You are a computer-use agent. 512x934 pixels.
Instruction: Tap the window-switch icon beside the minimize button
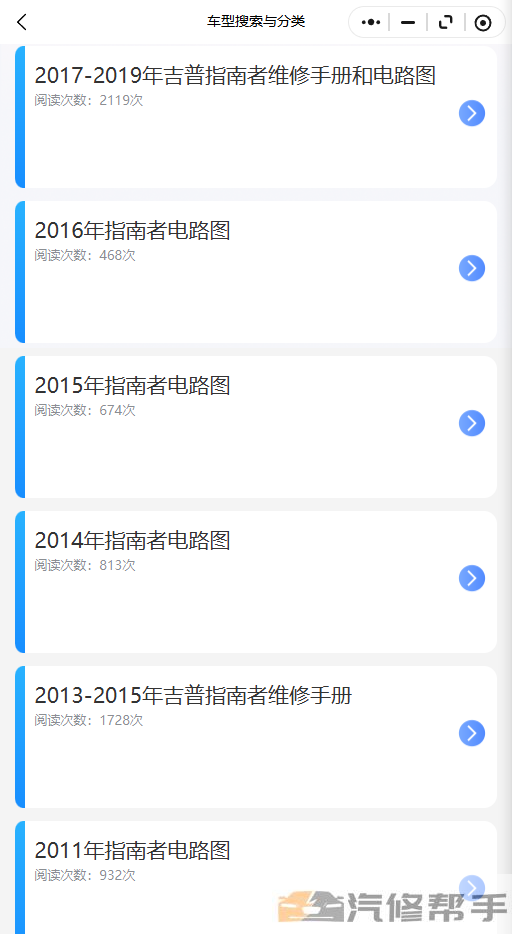(x=445, y=23)
